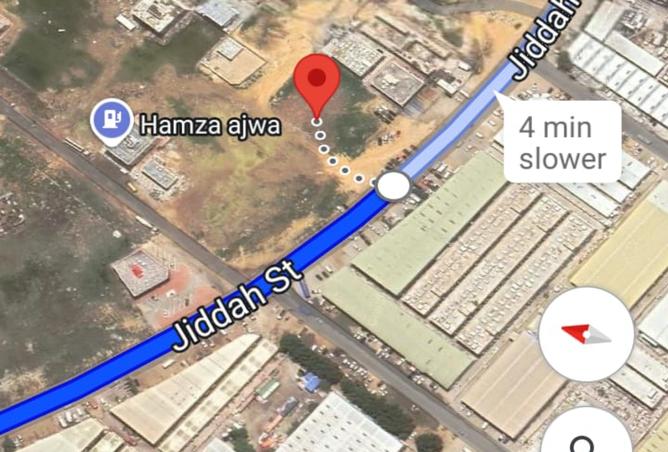Screen dimensions: 668x452
Task: Choose the 4 min slower alternate route
Action: [x=562, y=143]
